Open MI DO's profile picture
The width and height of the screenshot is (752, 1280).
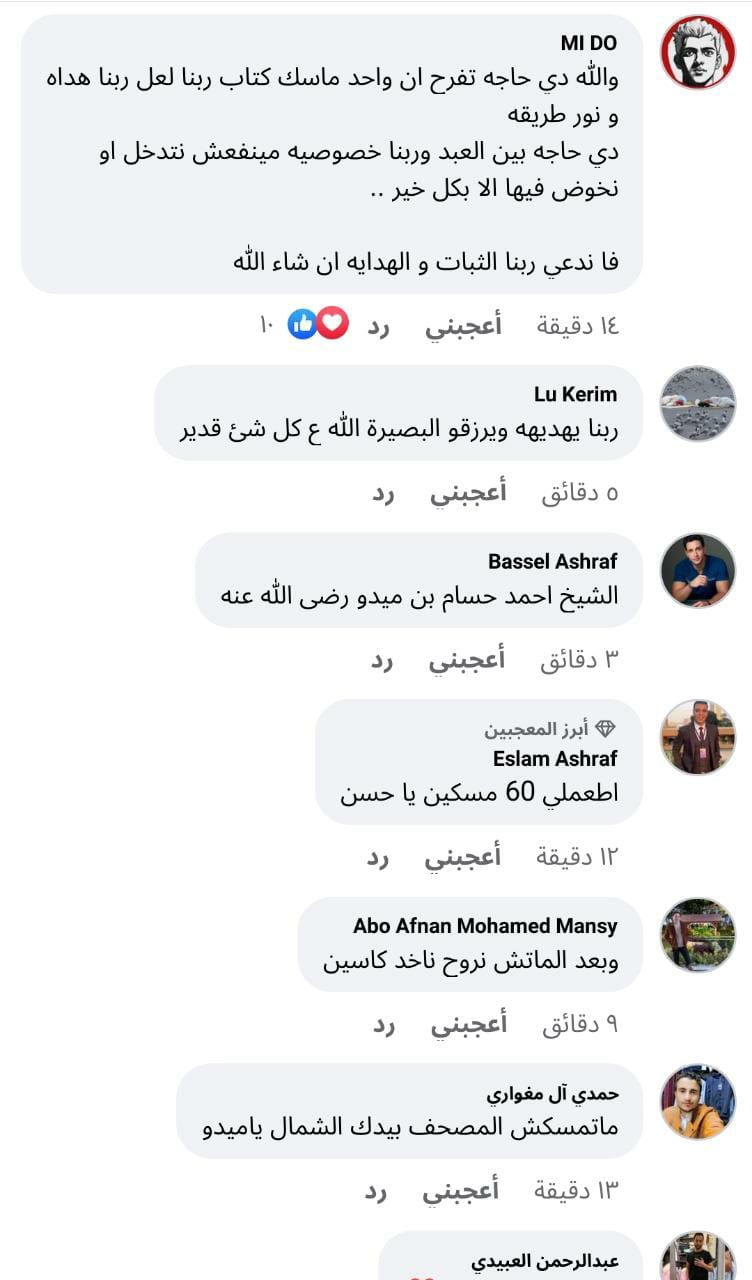pyautogui.click(x=698, y=52)
